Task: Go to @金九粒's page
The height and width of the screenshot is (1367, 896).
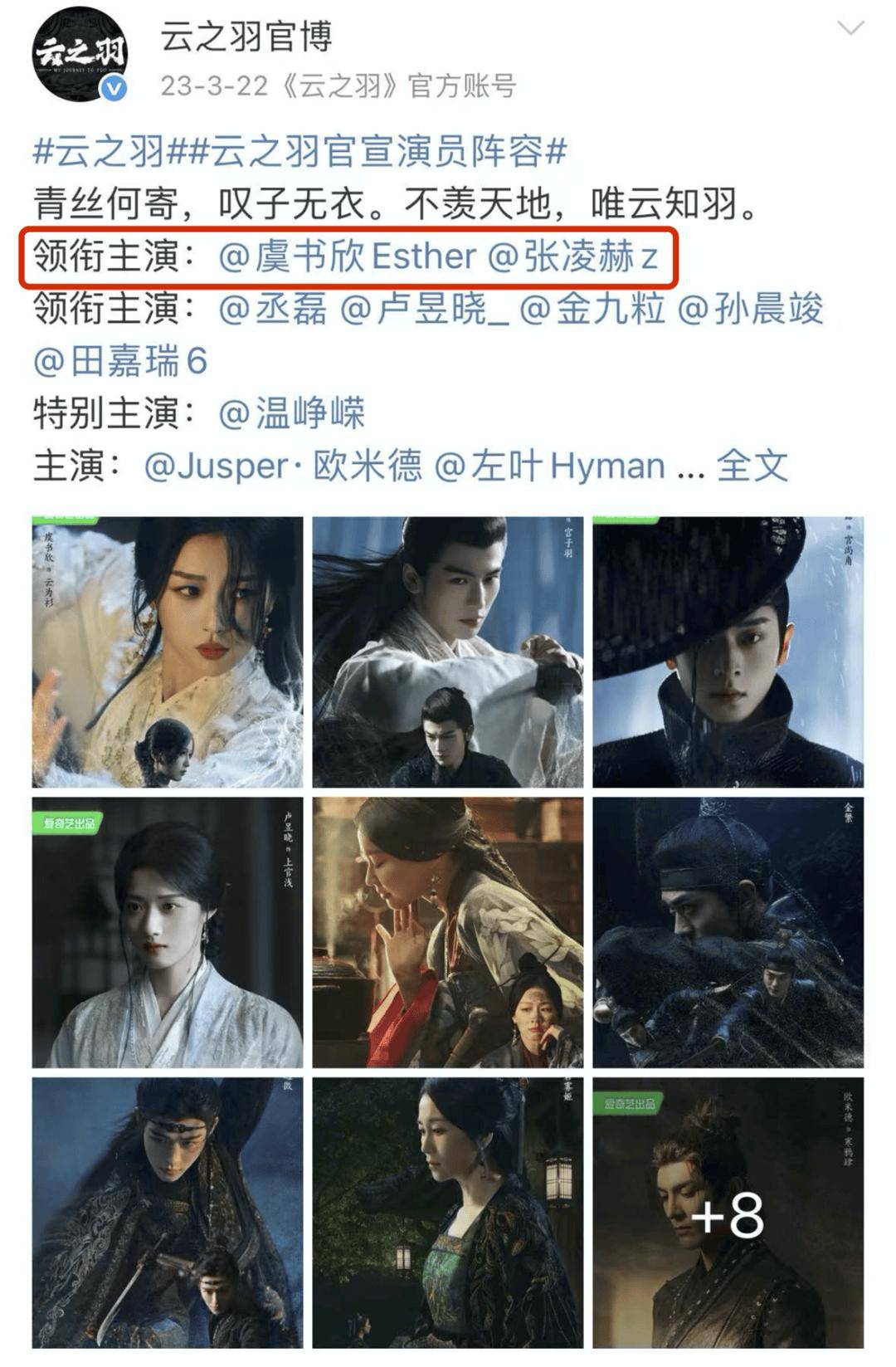Action: tap(592, 309)
